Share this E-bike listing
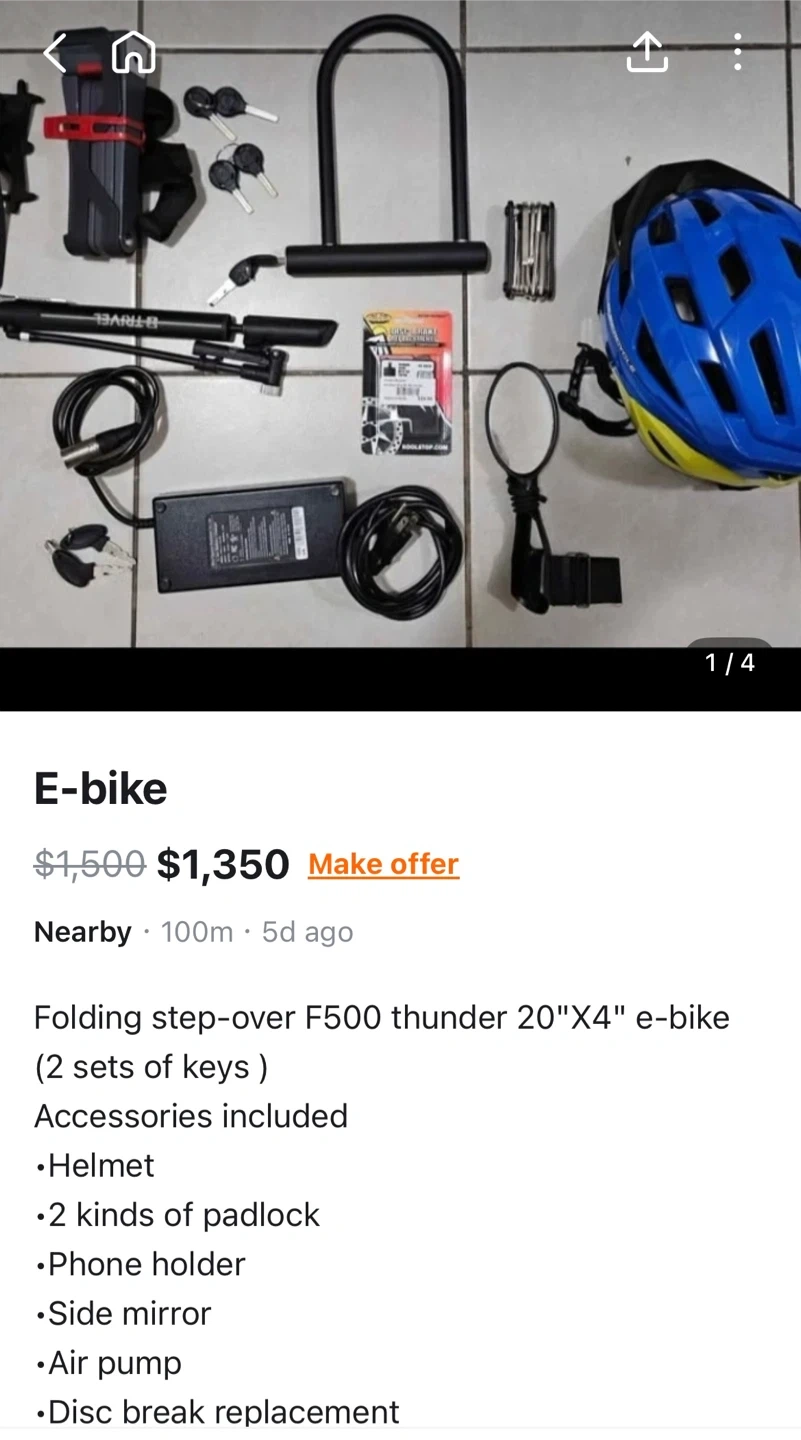Viewport: 801px width, 1440px height. coord(647,52)
